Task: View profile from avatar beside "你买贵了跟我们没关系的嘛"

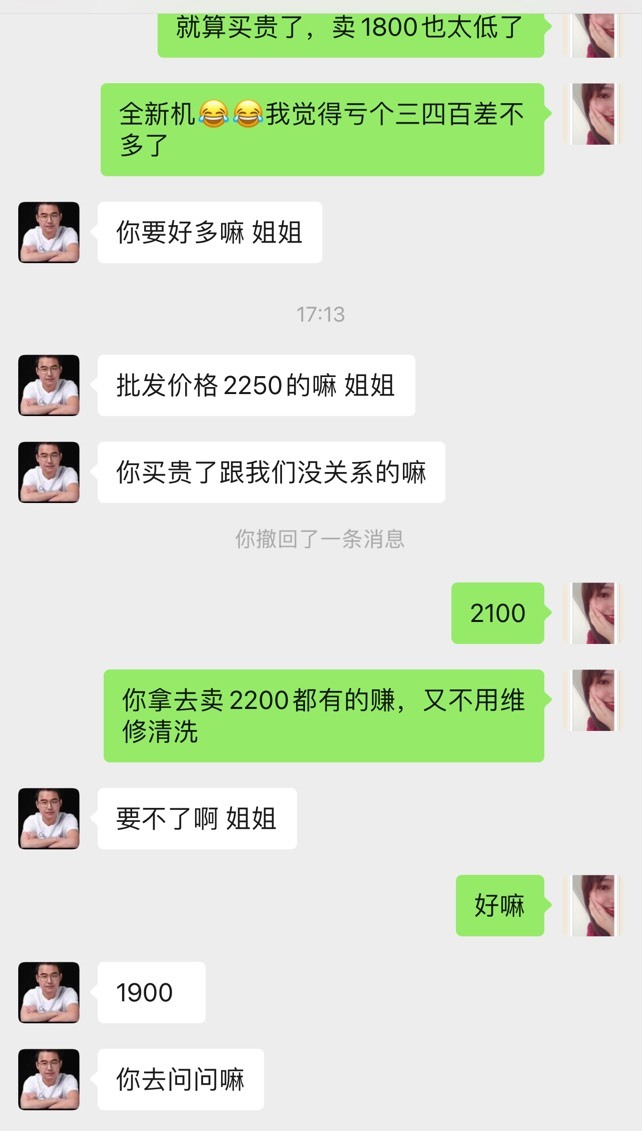Action: [x=49, y=472]
